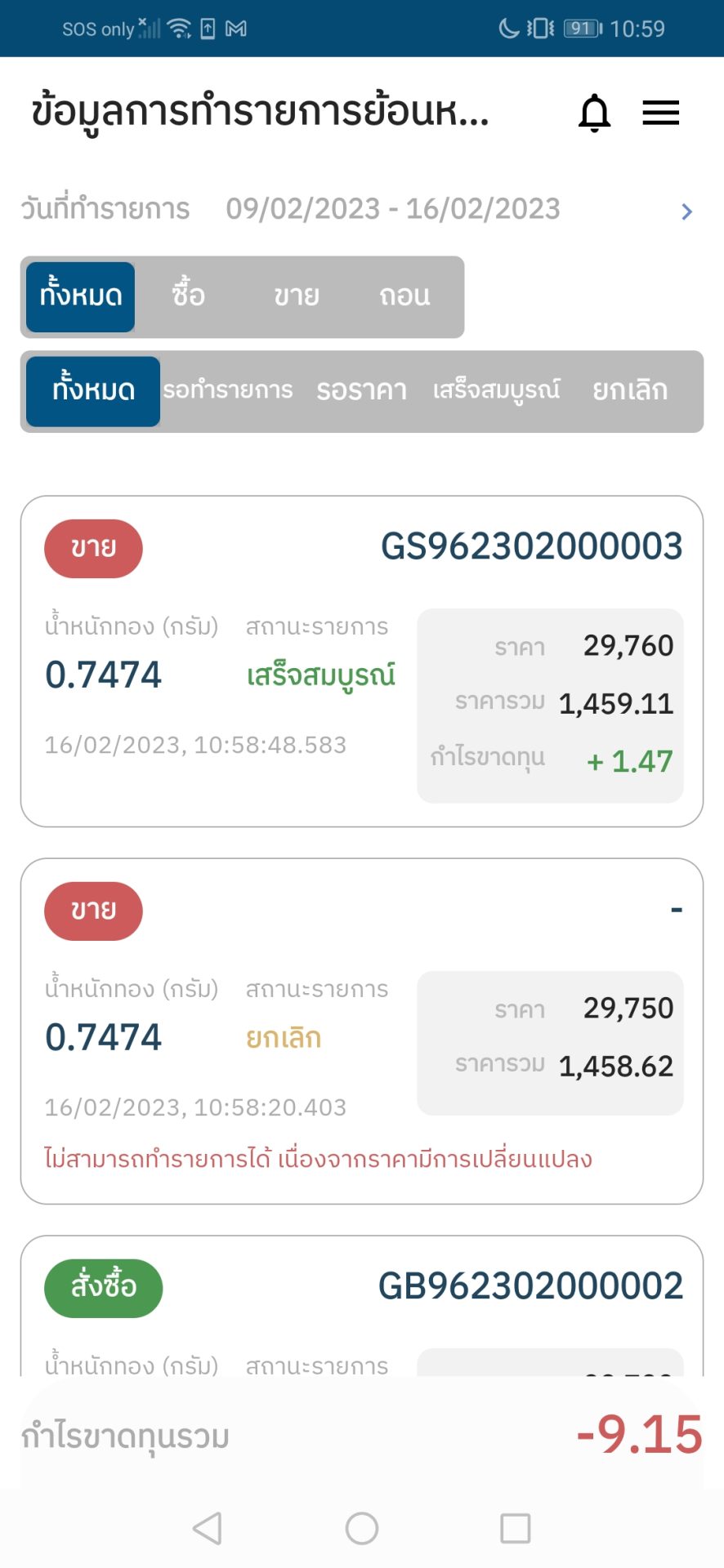Go to the home screen
This screenshot has height=1568, width=724.
click(x=361, y=1528)
